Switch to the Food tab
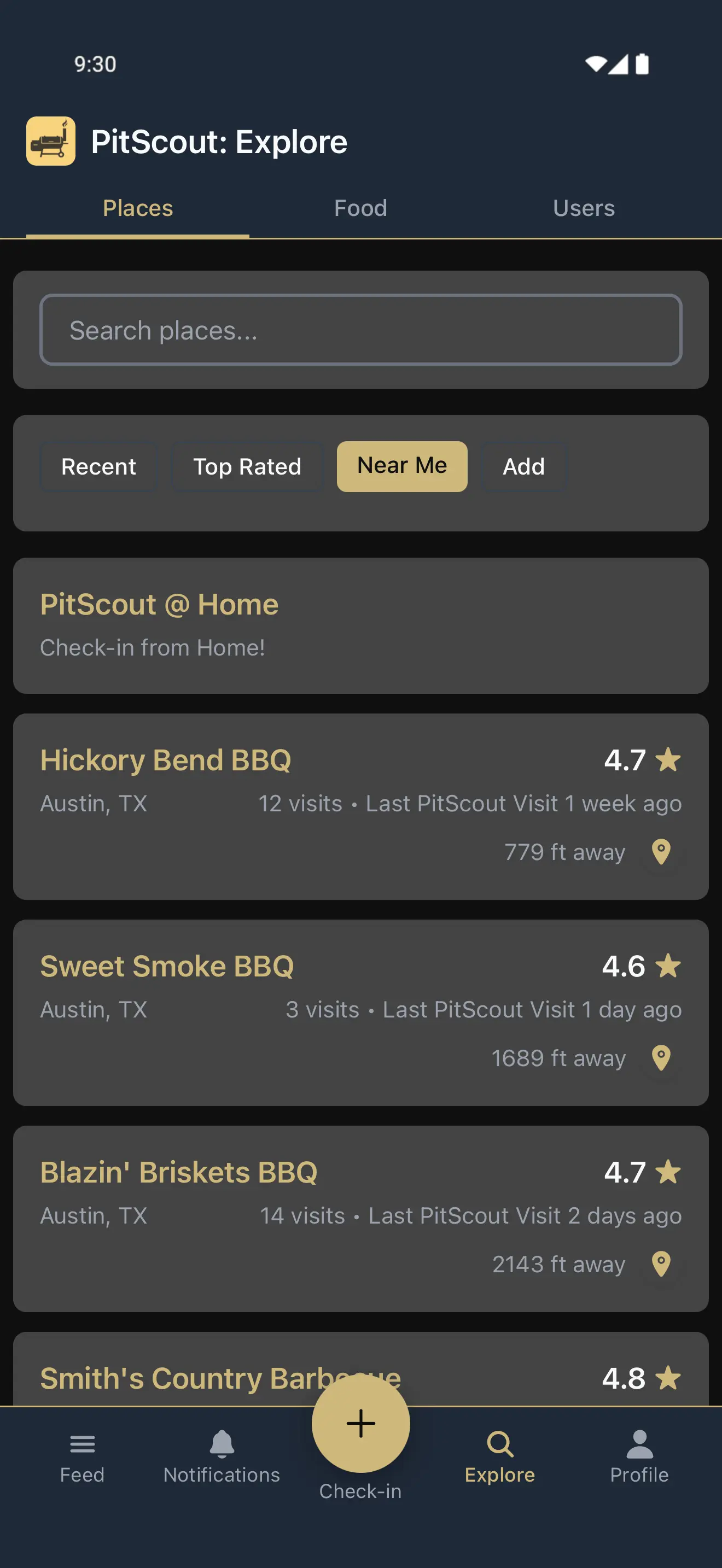This screenshot has height=1568, width=722. coord(360,208)
